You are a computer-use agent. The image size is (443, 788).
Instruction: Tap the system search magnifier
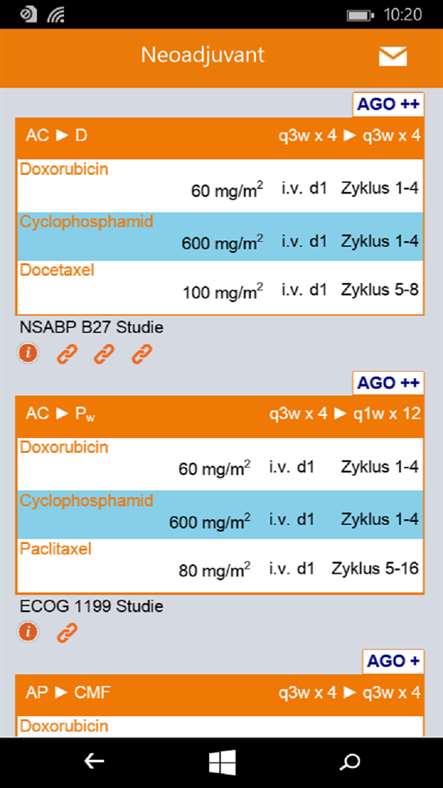click(350, 762)
